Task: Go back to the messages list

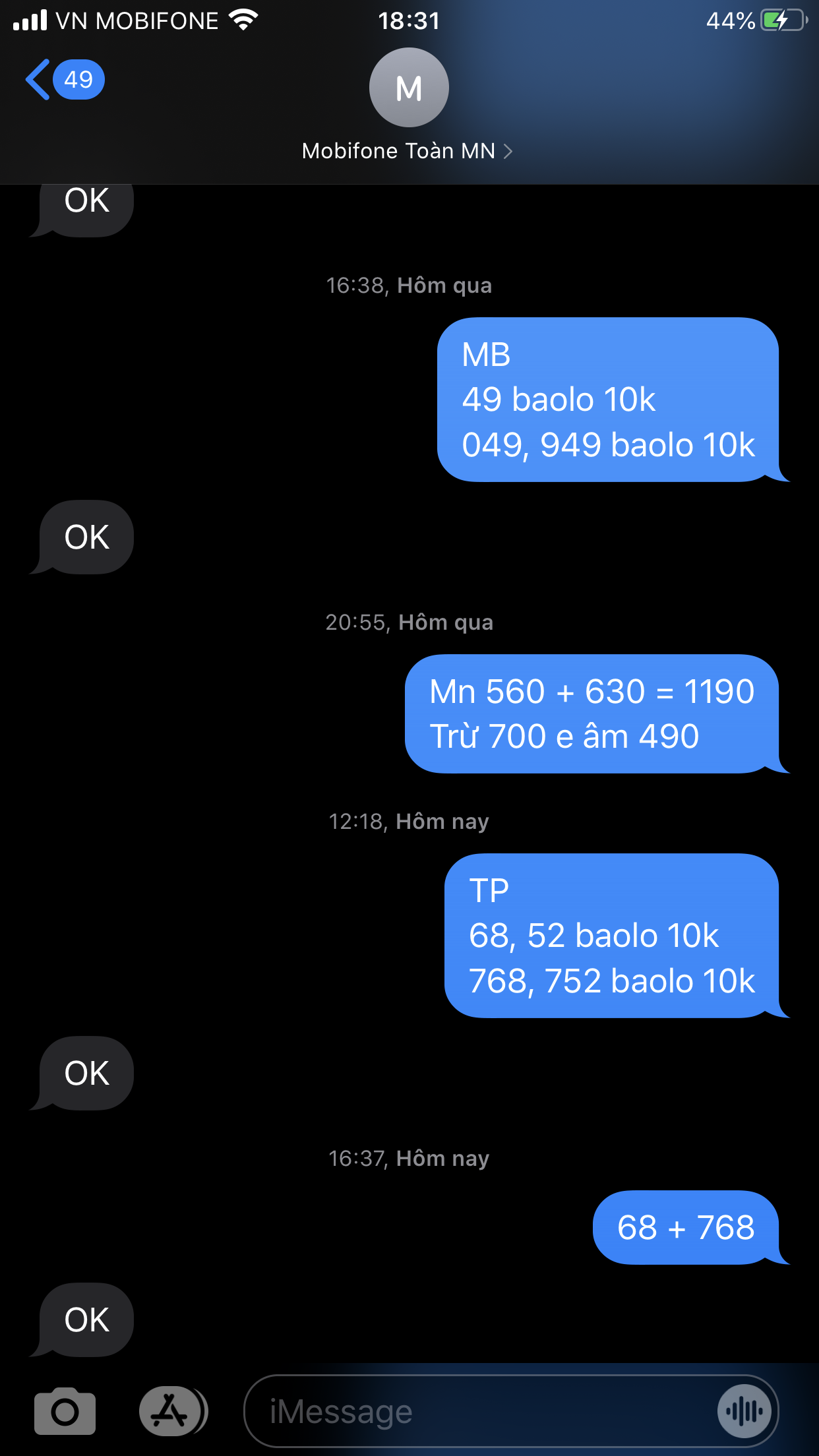Action: 64,80
